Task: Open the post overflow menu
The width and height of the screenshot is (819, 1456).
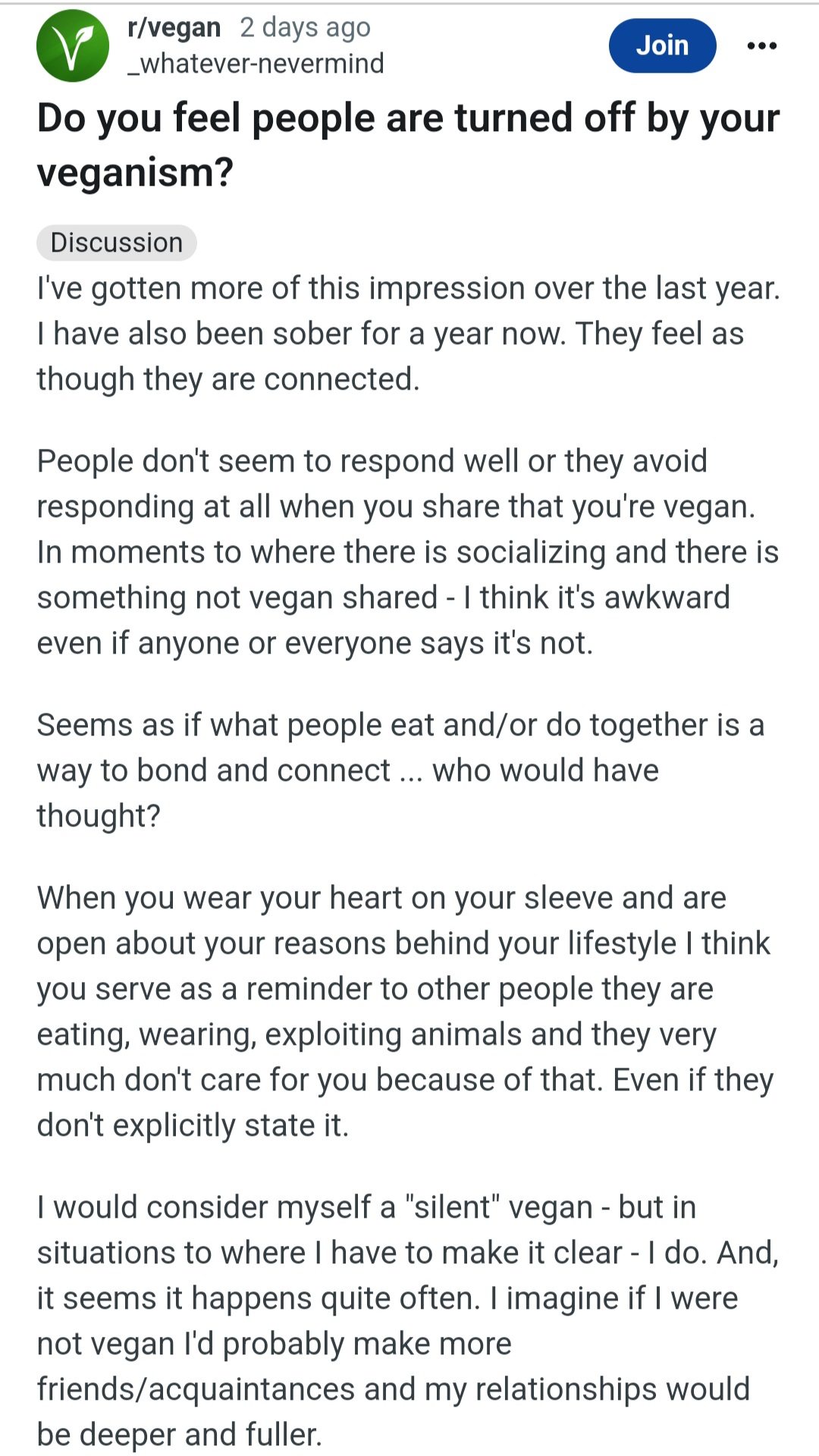Action: tap(761, 45)
